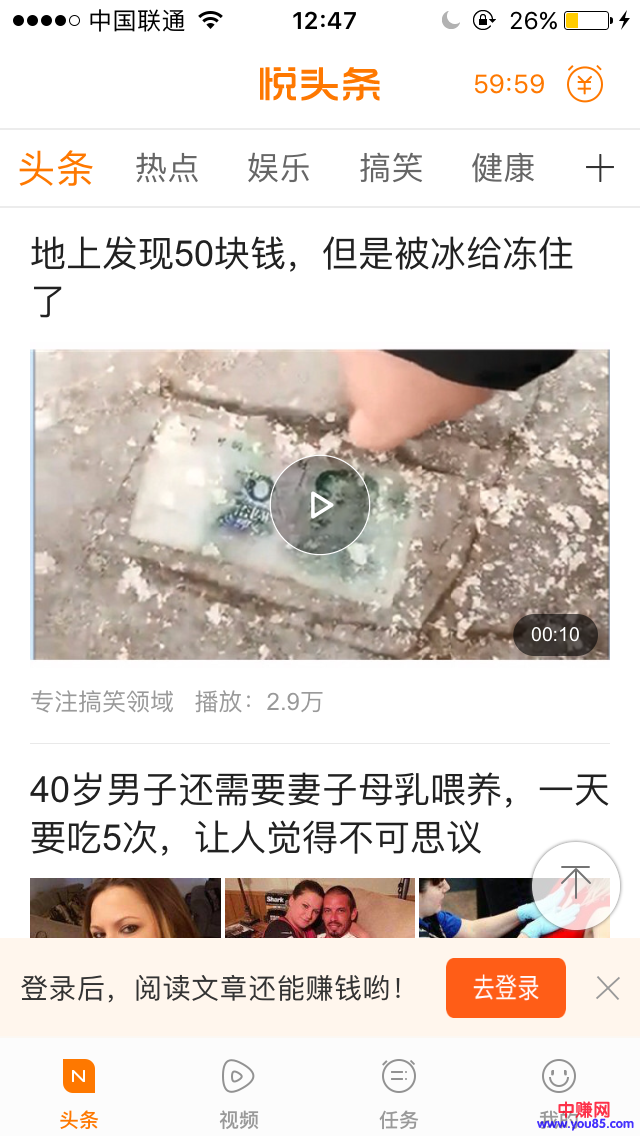640x1136 pixels.
Task: Go to the 我的 profile tab
Action: click(558, 1090)
